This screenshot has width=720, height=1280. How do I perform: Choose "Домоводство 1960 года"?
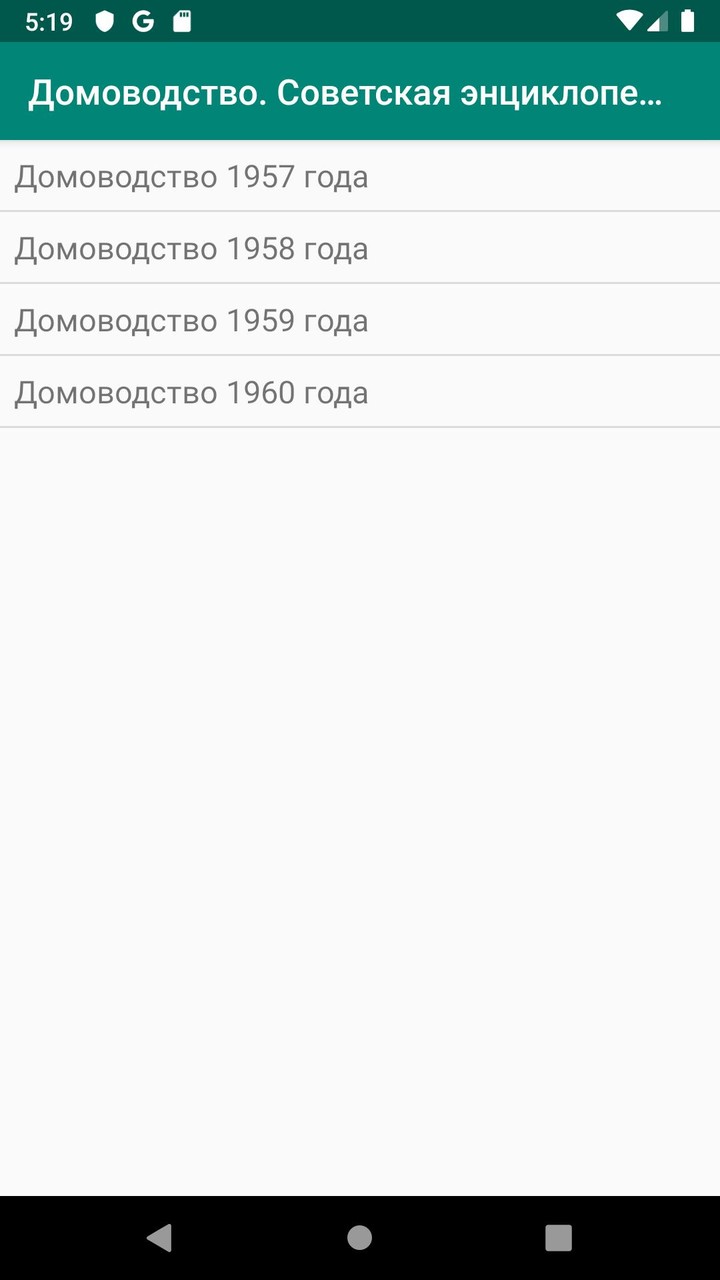click(x=190, y=392)
